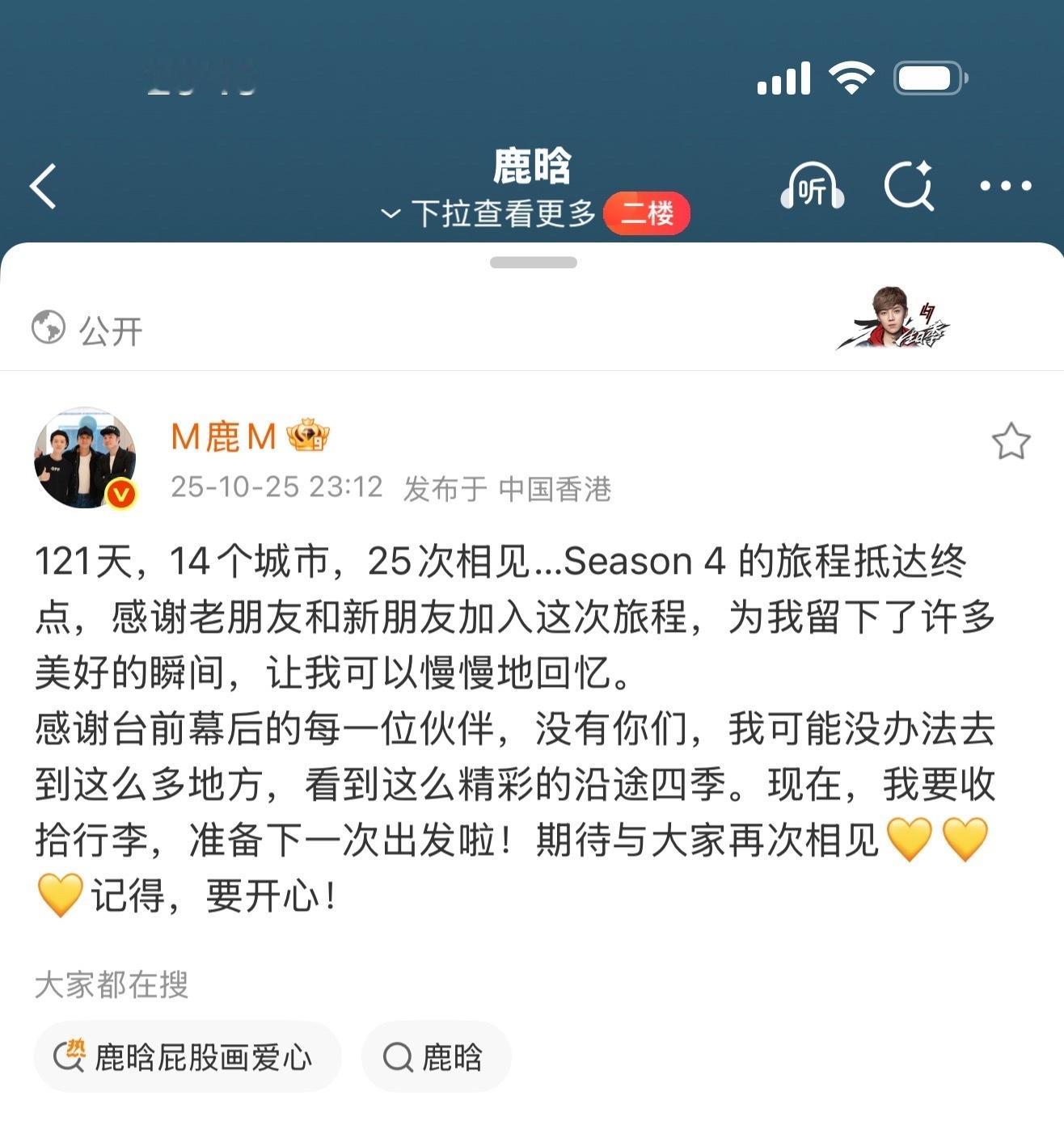
Task: Tap the battery indicator in status bar
Action: tap(927, 78)
